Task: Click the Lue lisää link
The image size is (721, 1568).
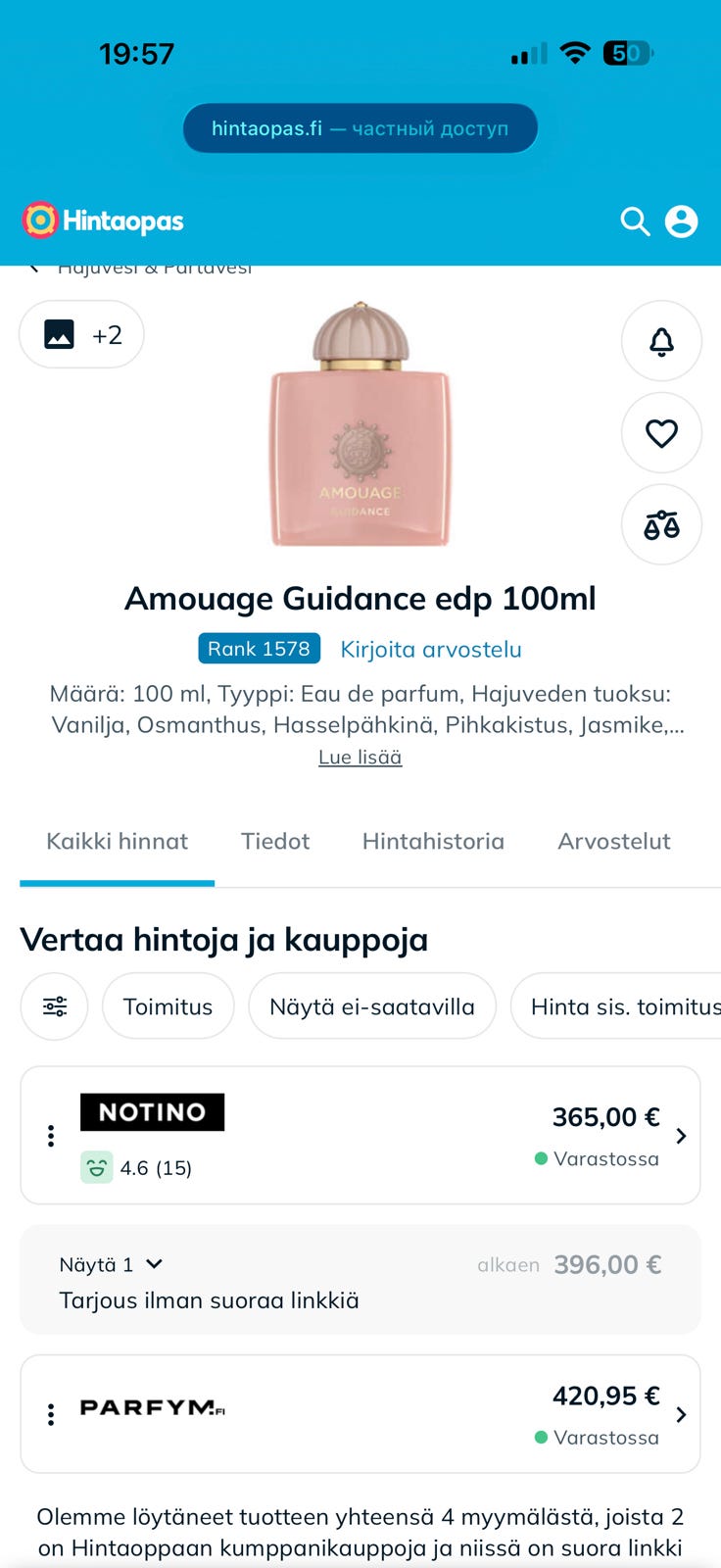Action: click(360, 757)
